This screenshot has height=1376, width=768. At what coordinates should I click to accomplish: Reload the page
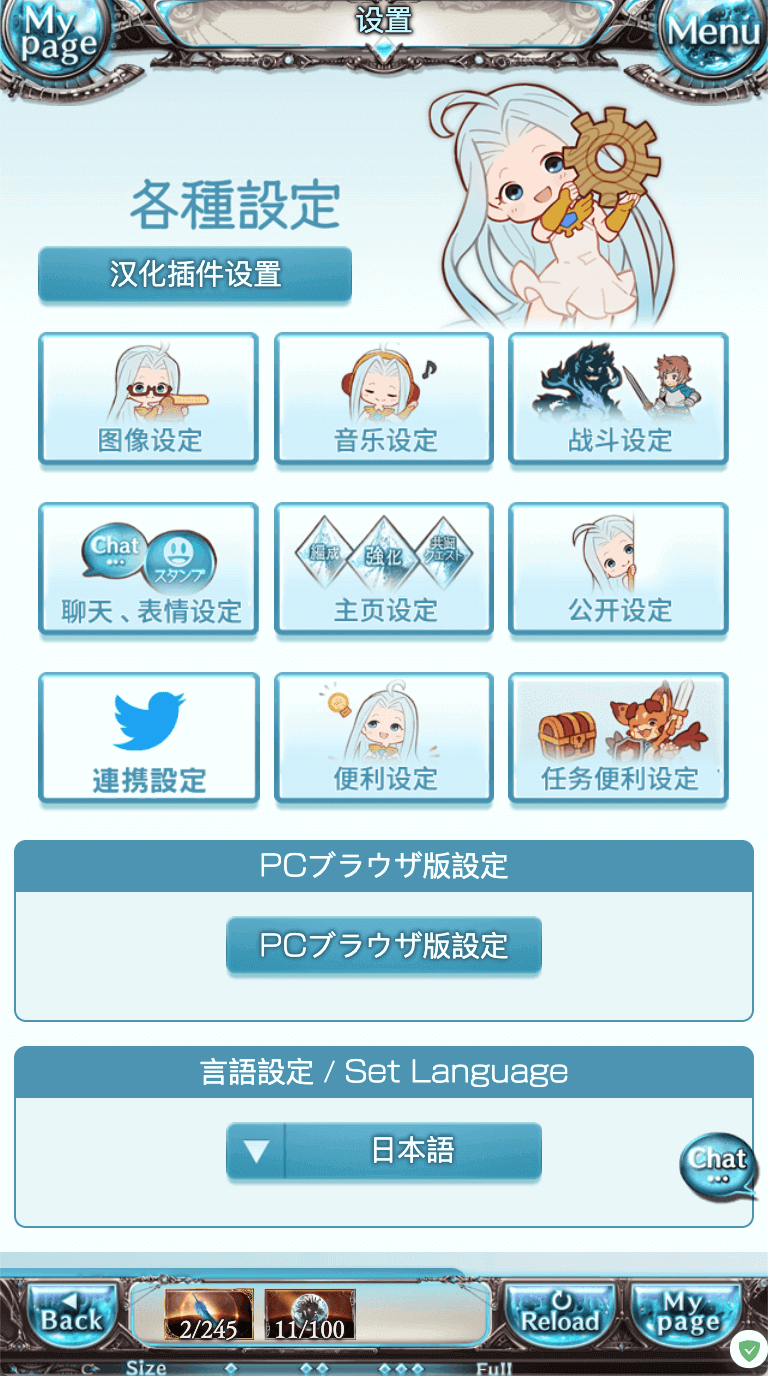tap(560, 1315)
